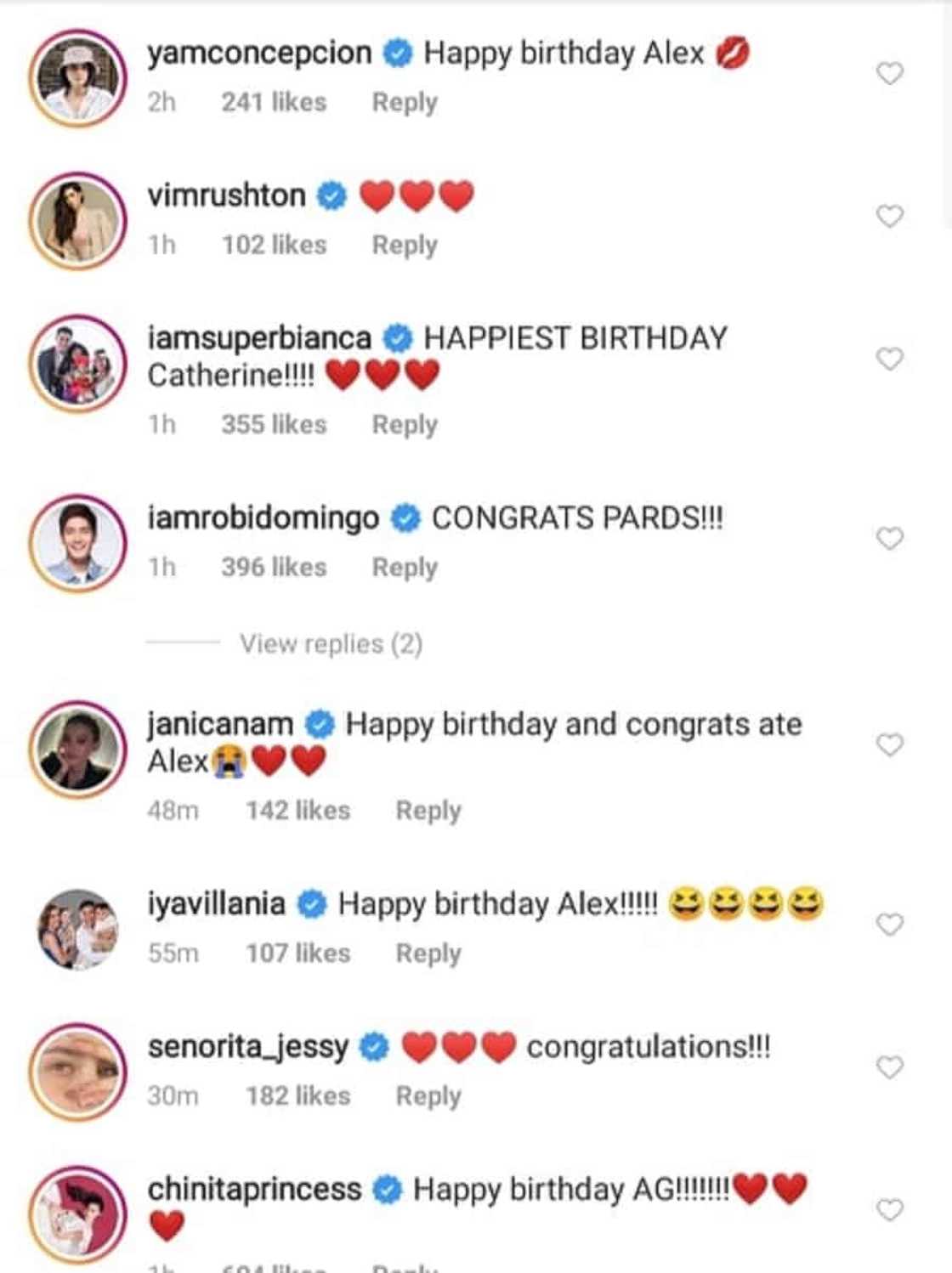Screen dimensions: 952x1273
Task: Reply to vimrushton's comment
Action: [x=405, y=245]
